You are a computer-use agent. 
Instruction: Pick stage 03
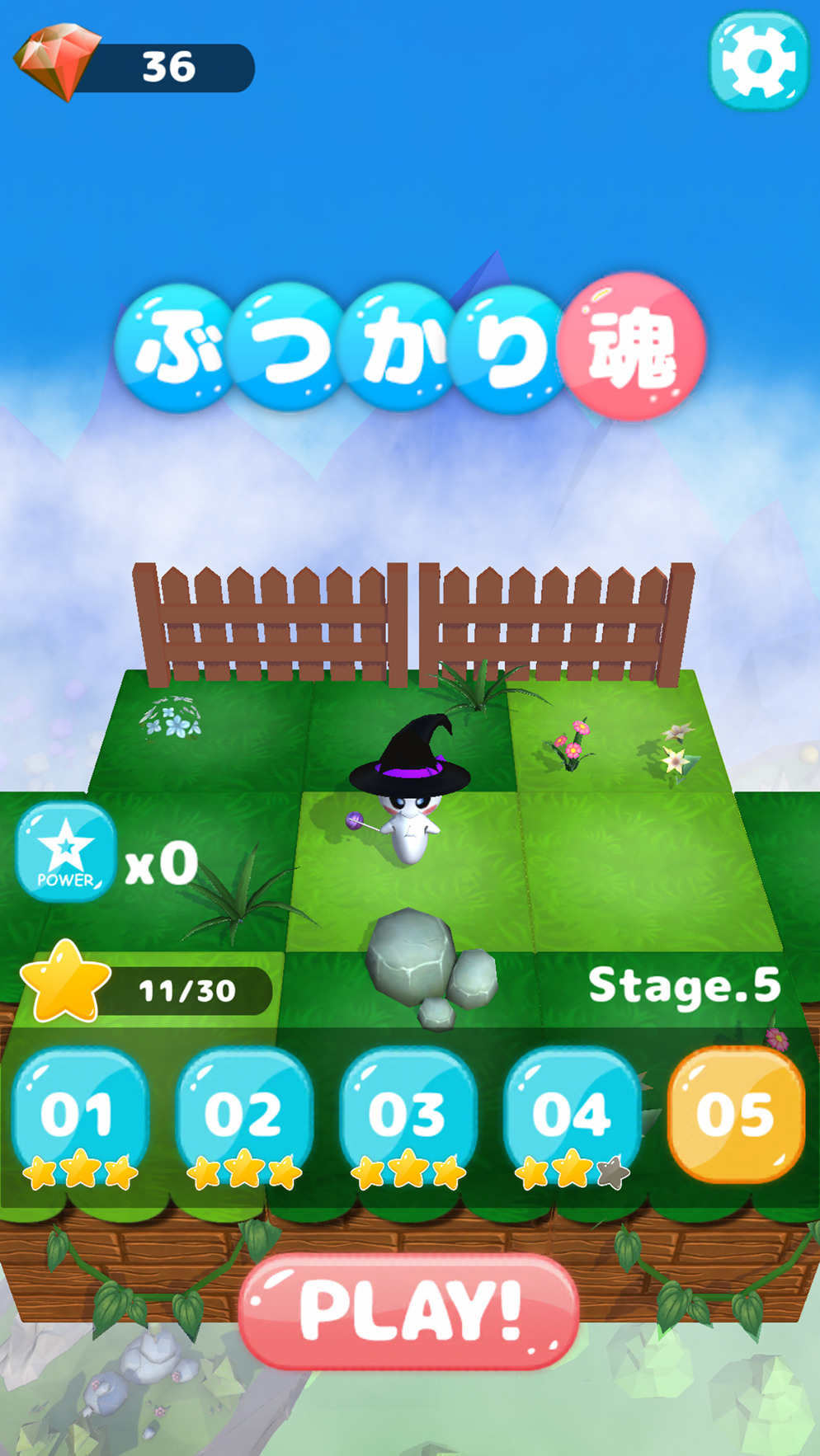point(408,1115)
